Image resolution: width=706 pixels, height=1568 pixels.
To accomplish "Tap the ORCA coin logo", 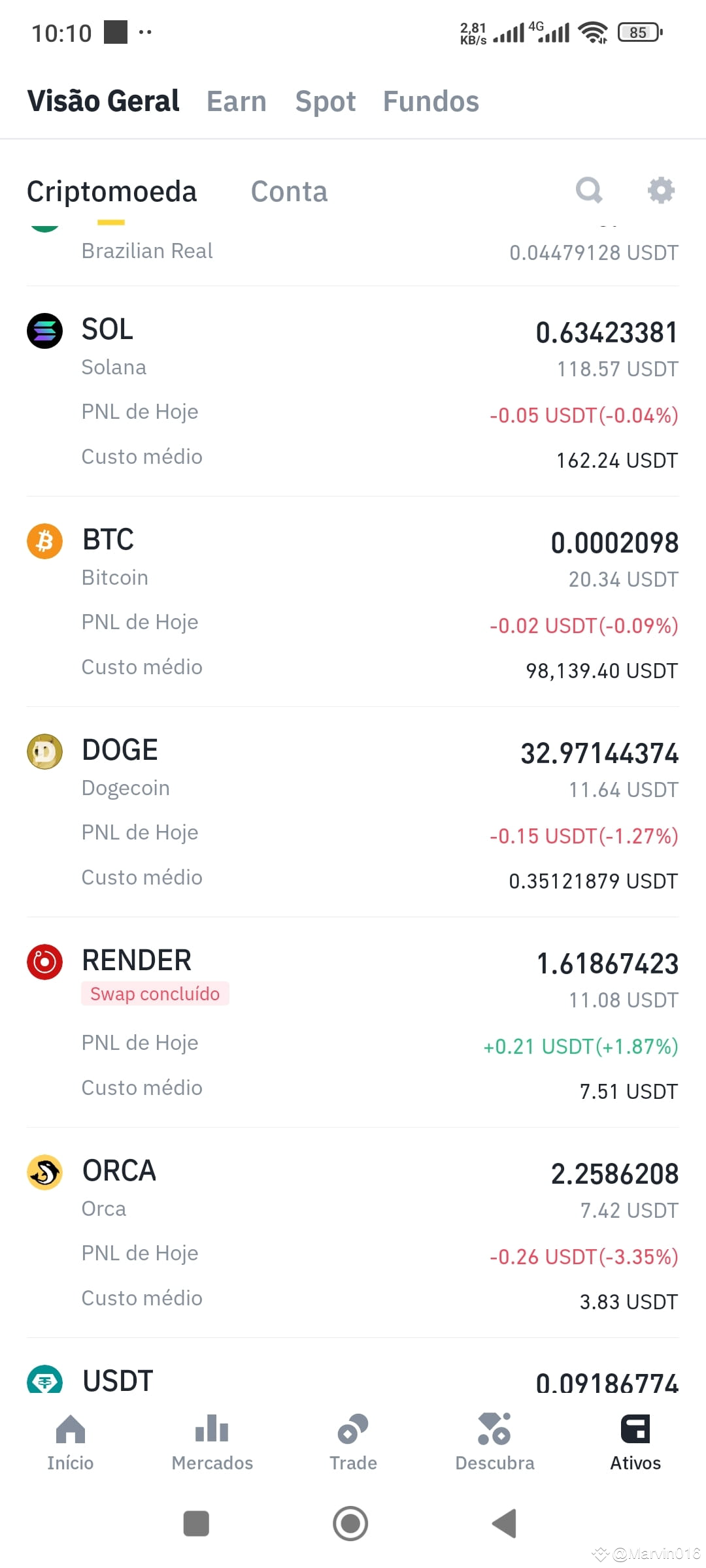I will click(x=44, y=1173).
